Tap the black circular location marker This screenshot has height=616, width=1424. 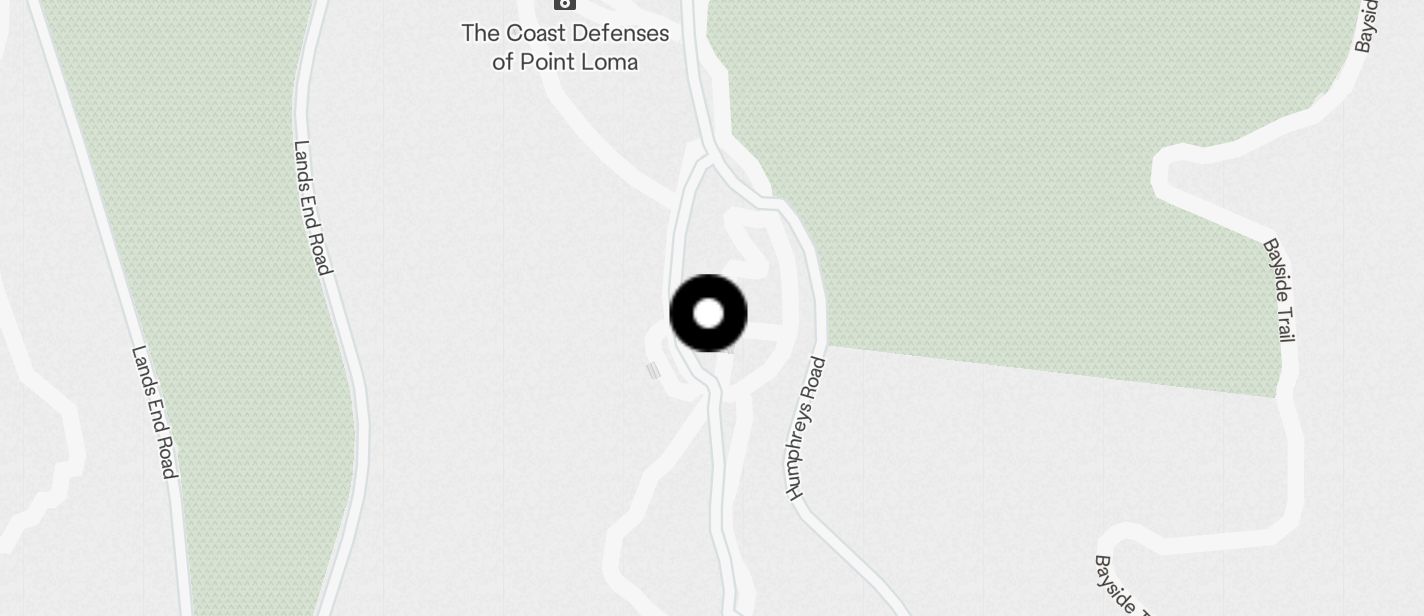[708, 313]
